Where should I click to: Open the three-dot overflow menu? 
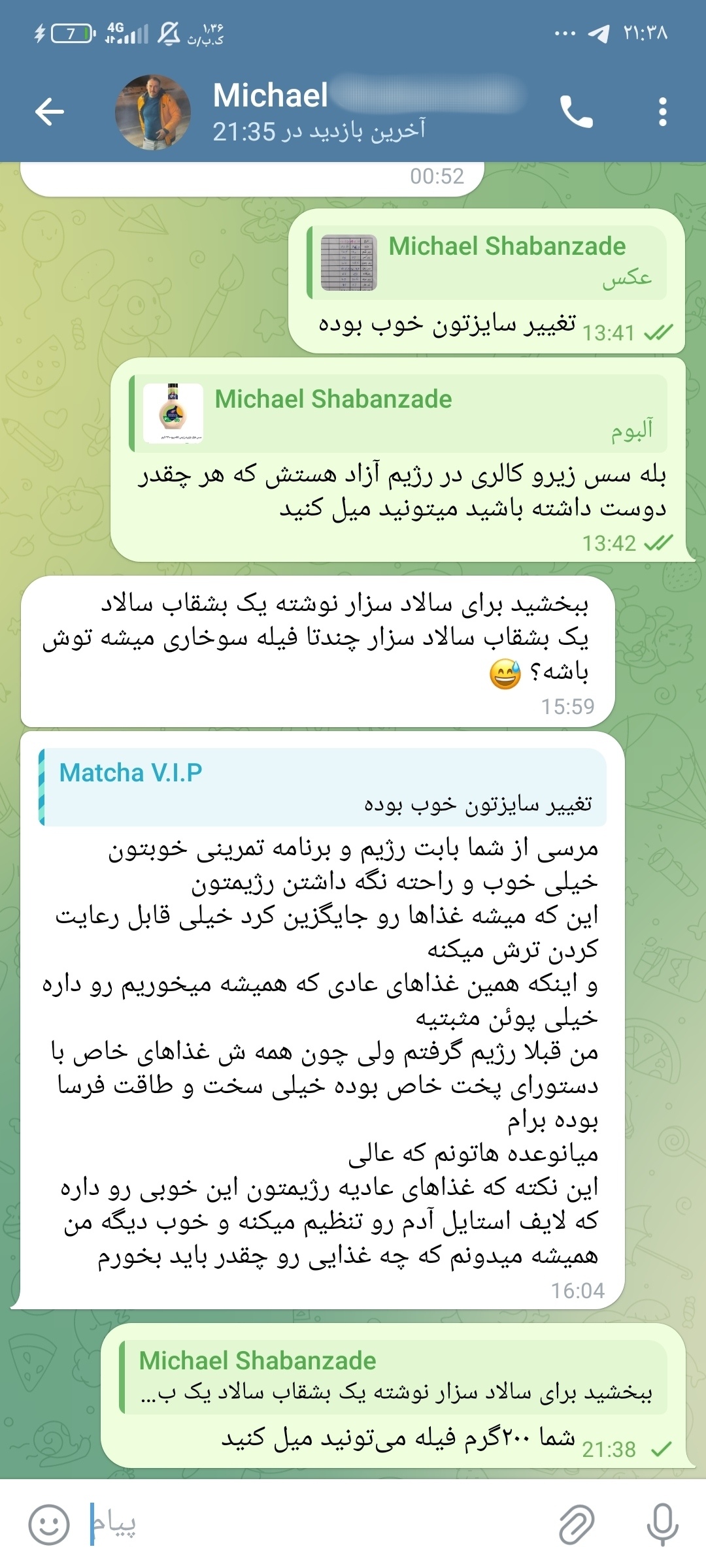[x=663, y=112]
